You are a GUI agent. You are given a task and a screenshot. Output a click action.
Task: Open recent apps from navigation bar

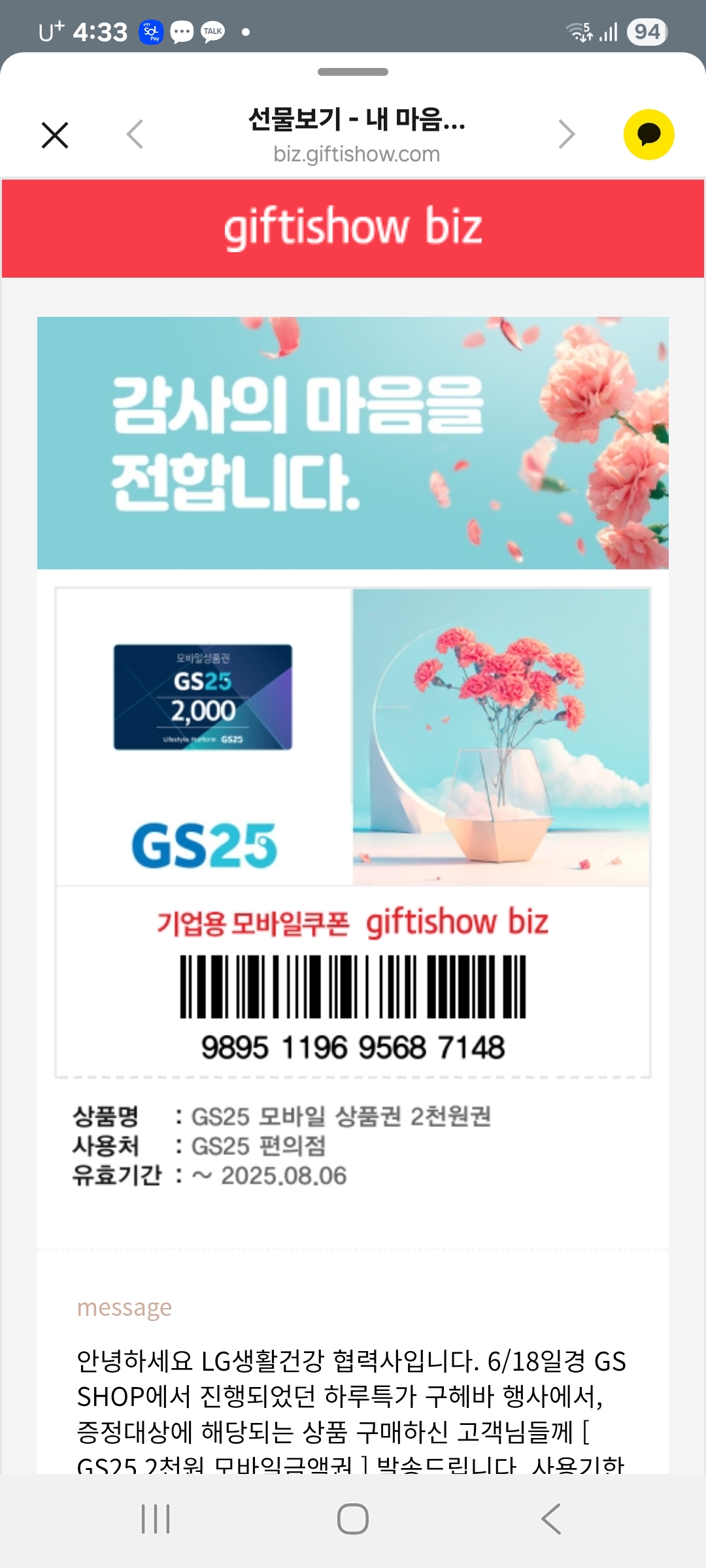pyautogui.click(x=156, y=1518)
